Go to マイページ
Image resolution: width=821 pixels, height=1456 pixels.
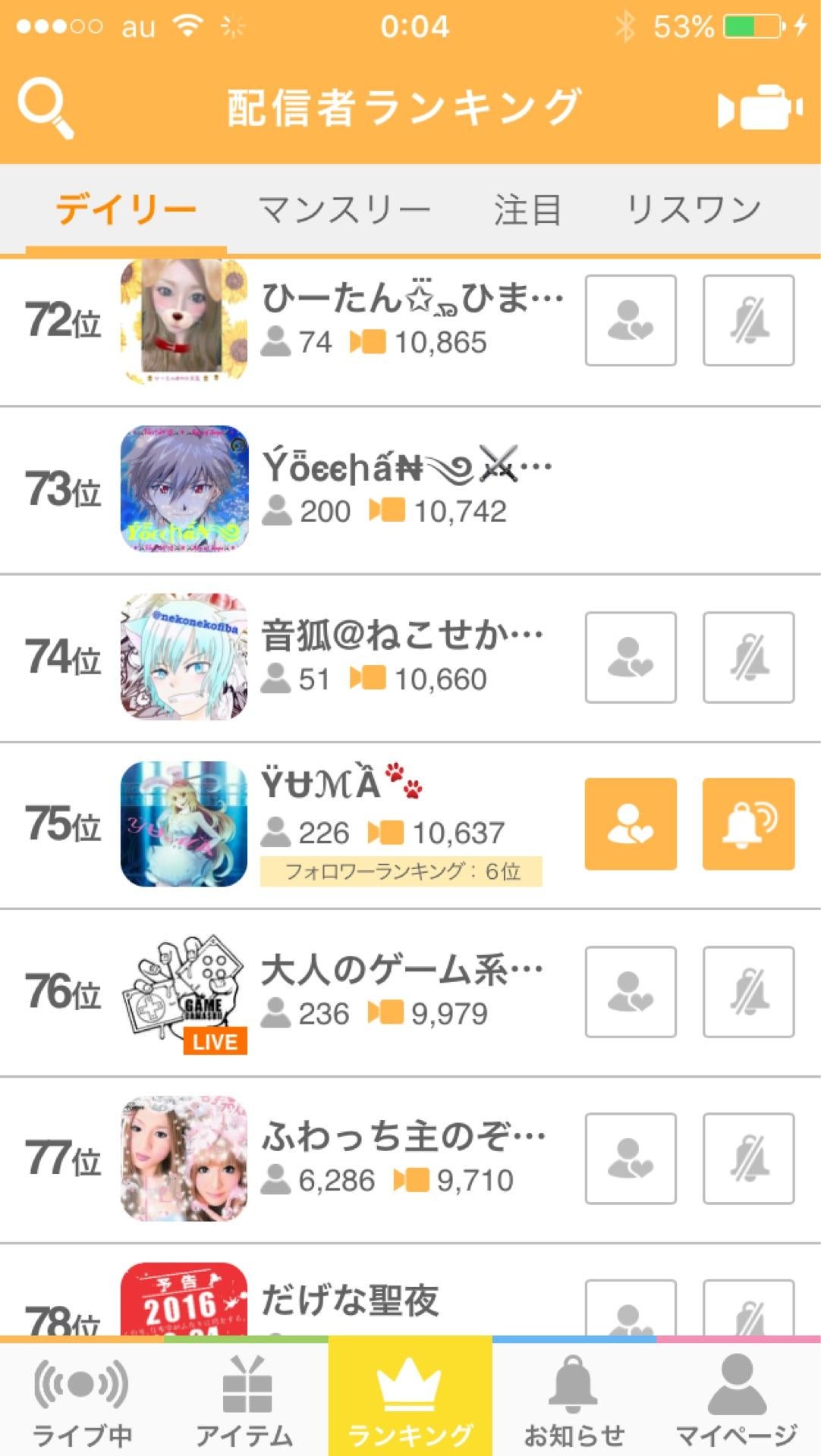[737, 1399]
